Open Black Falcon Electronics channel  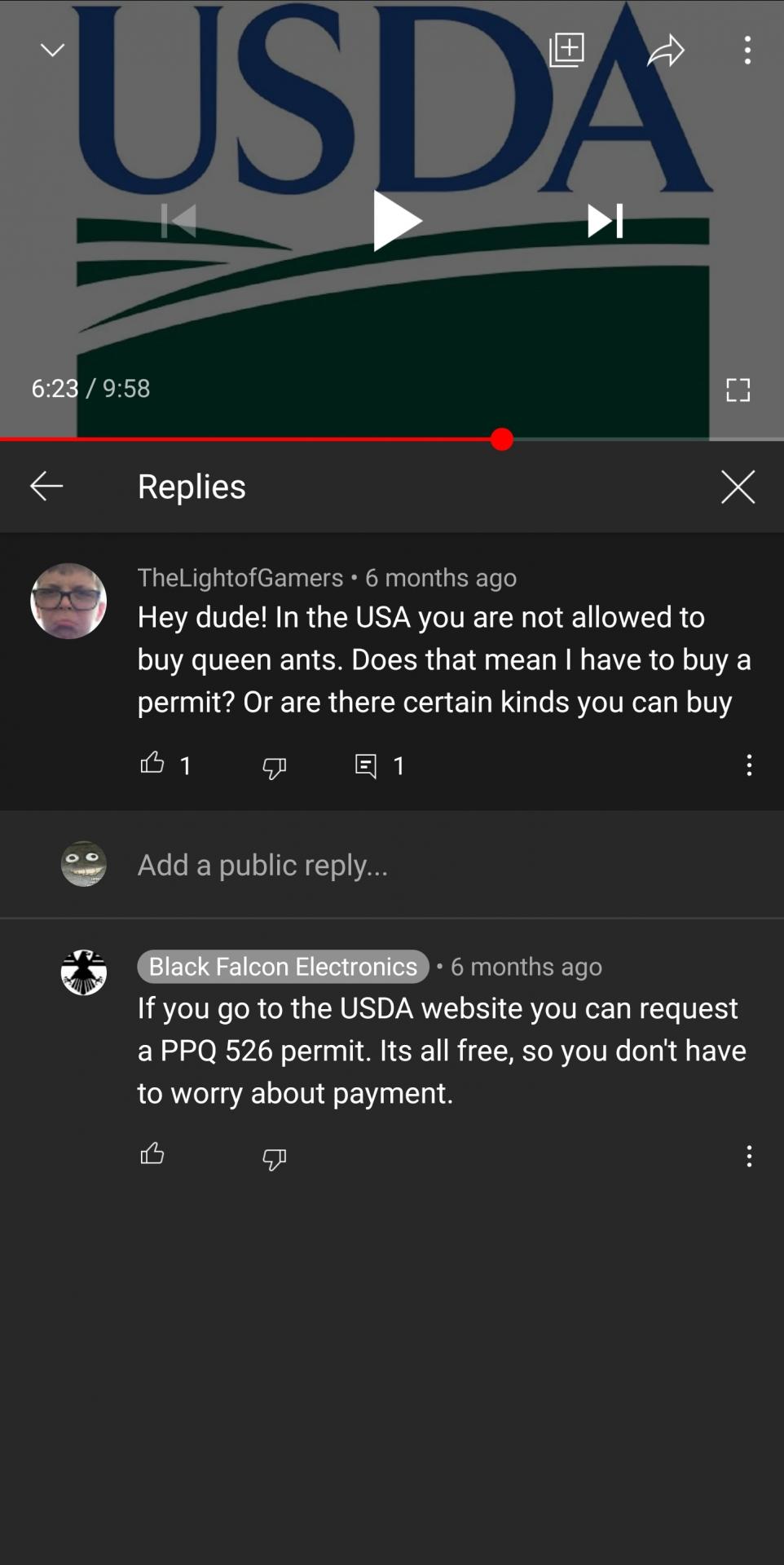[283, 967]
